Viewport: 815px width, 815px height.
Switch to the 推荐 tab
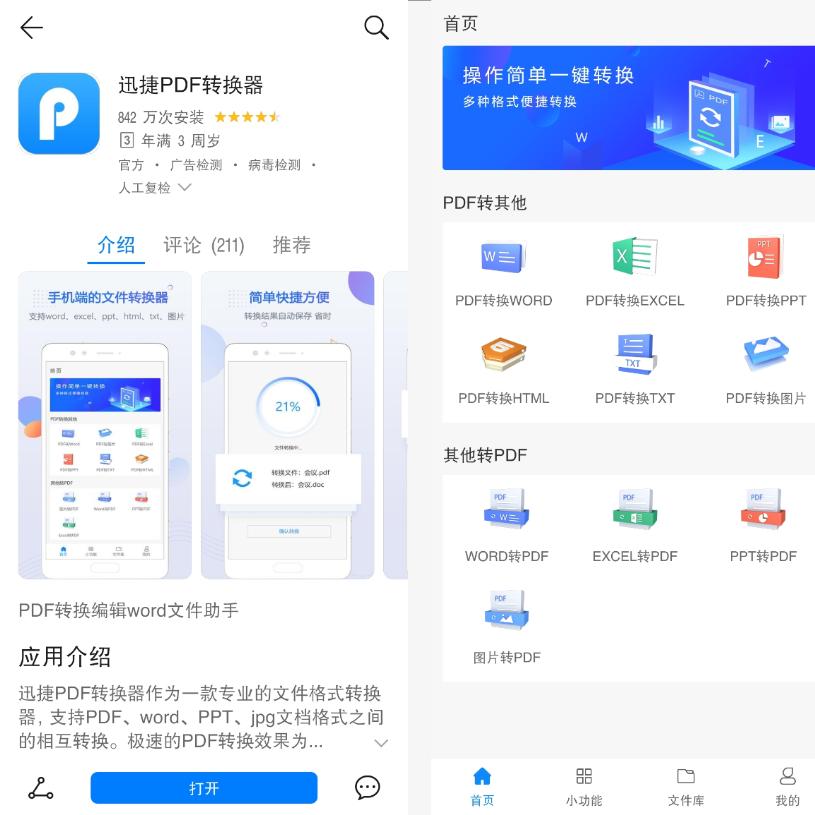291,245
